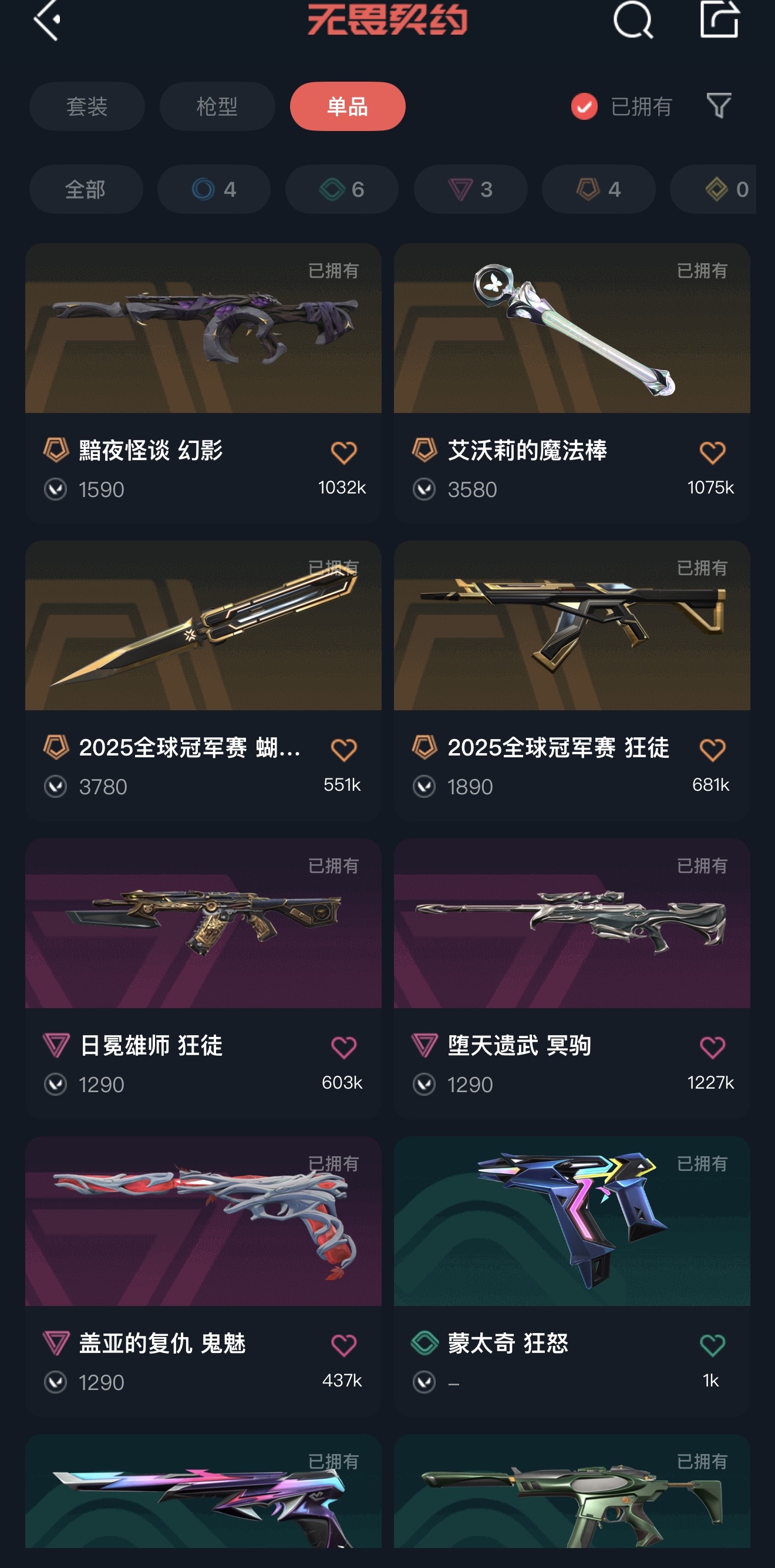Toggle the 已拥有 checkbox

click(584, 106)
